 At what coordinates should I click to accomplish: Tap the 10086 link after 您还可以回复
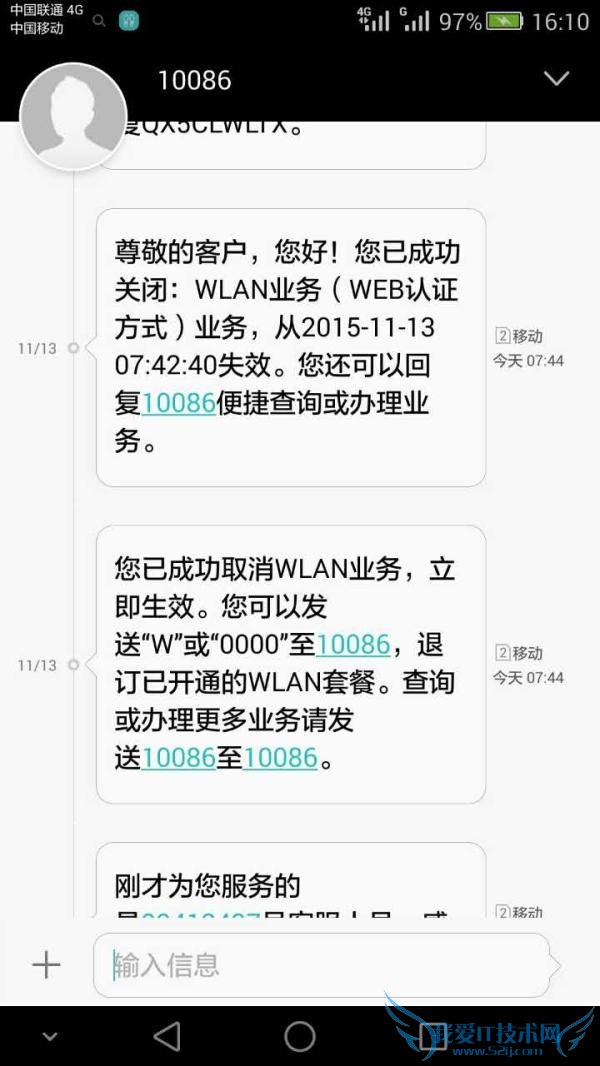178,403
